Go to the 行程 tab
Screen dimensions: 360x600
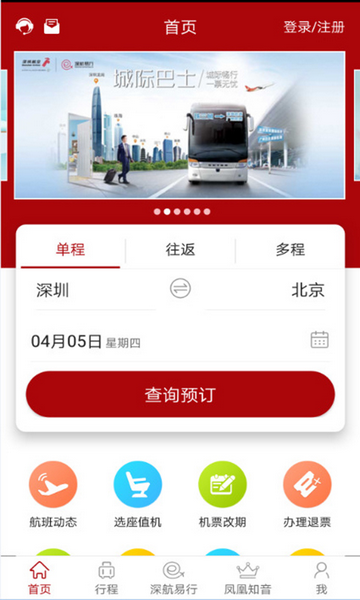[106, 578]
